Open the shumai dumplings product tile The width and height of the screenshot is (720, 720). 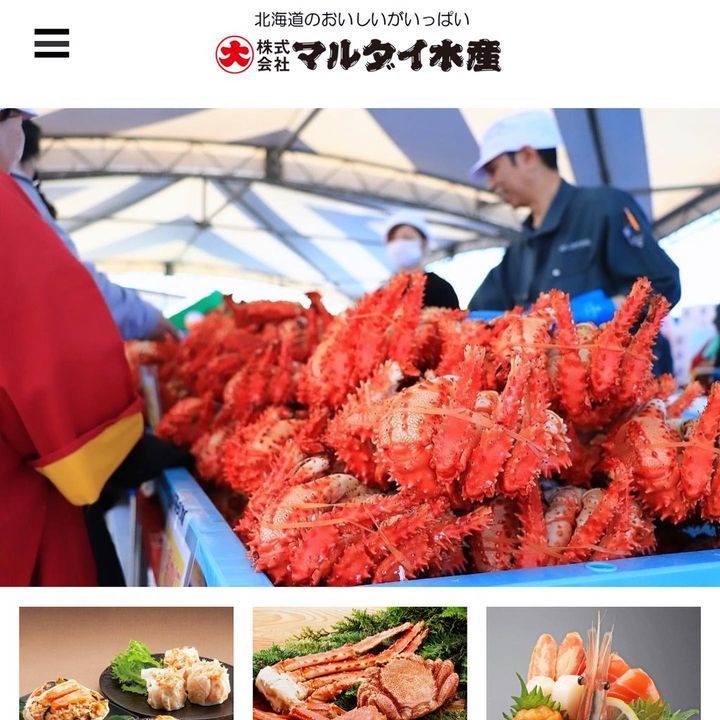tap(126, 663)
